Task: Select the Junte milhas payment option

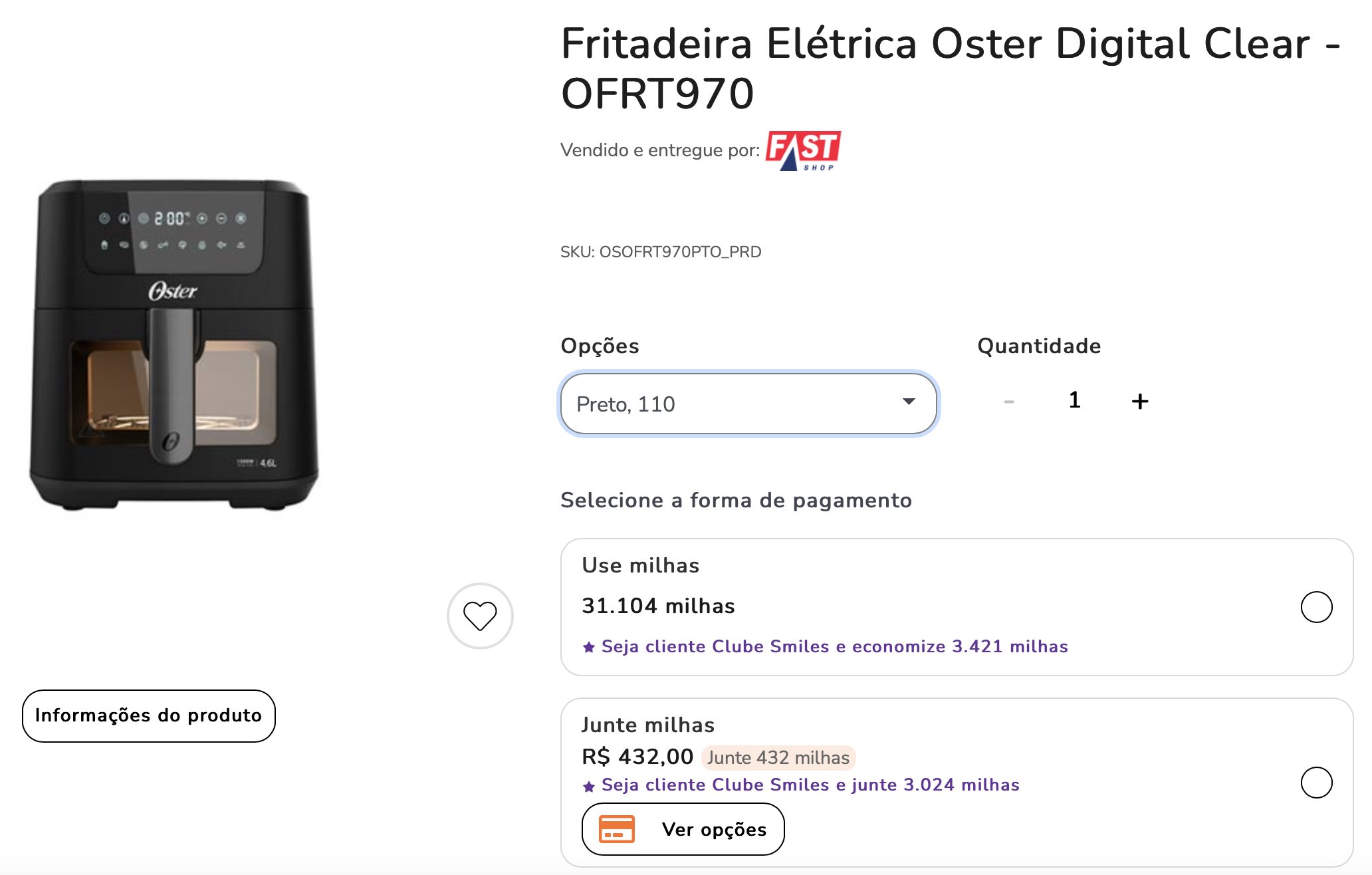Action: (x=1315, y=782)
